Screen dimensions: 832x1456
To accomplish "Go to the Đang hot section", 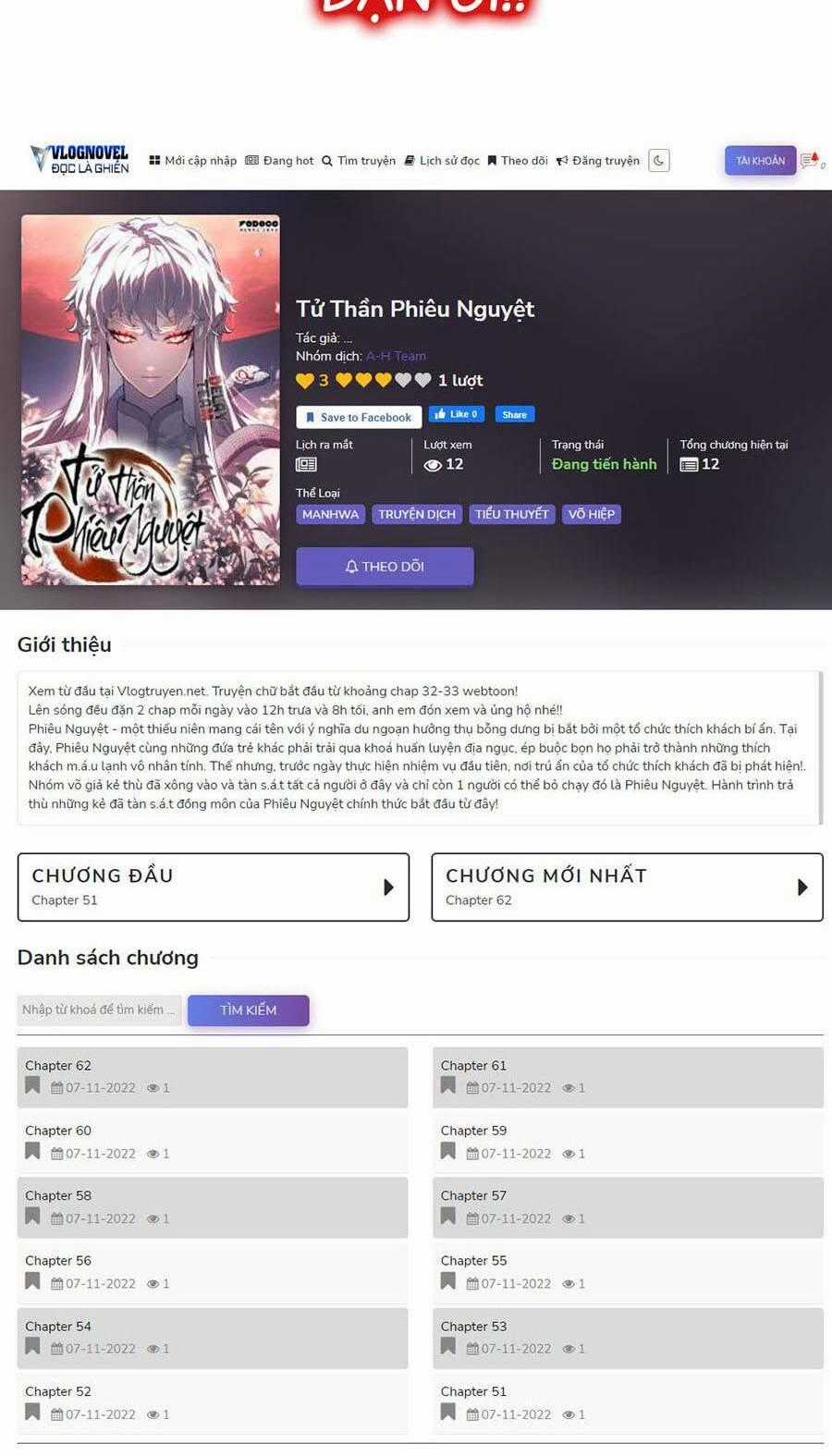I will click(279, 161).
